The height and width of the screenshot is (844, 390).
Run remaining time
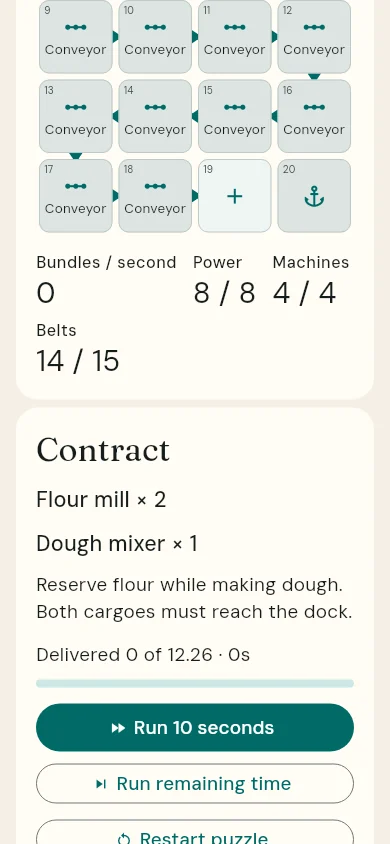tap(195, 784)
